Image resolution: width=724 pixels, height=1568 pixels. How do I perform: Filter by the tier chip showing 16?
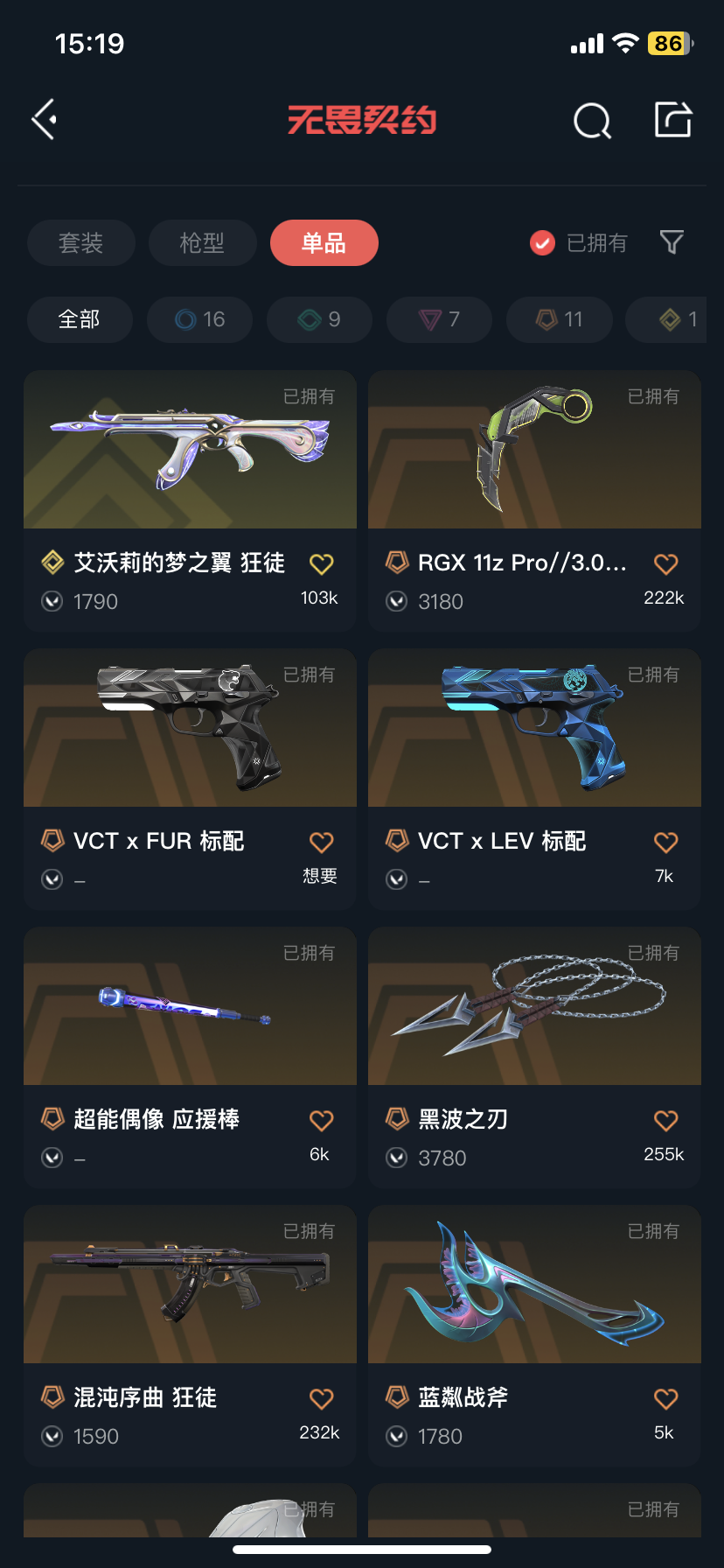click(199, 319)
